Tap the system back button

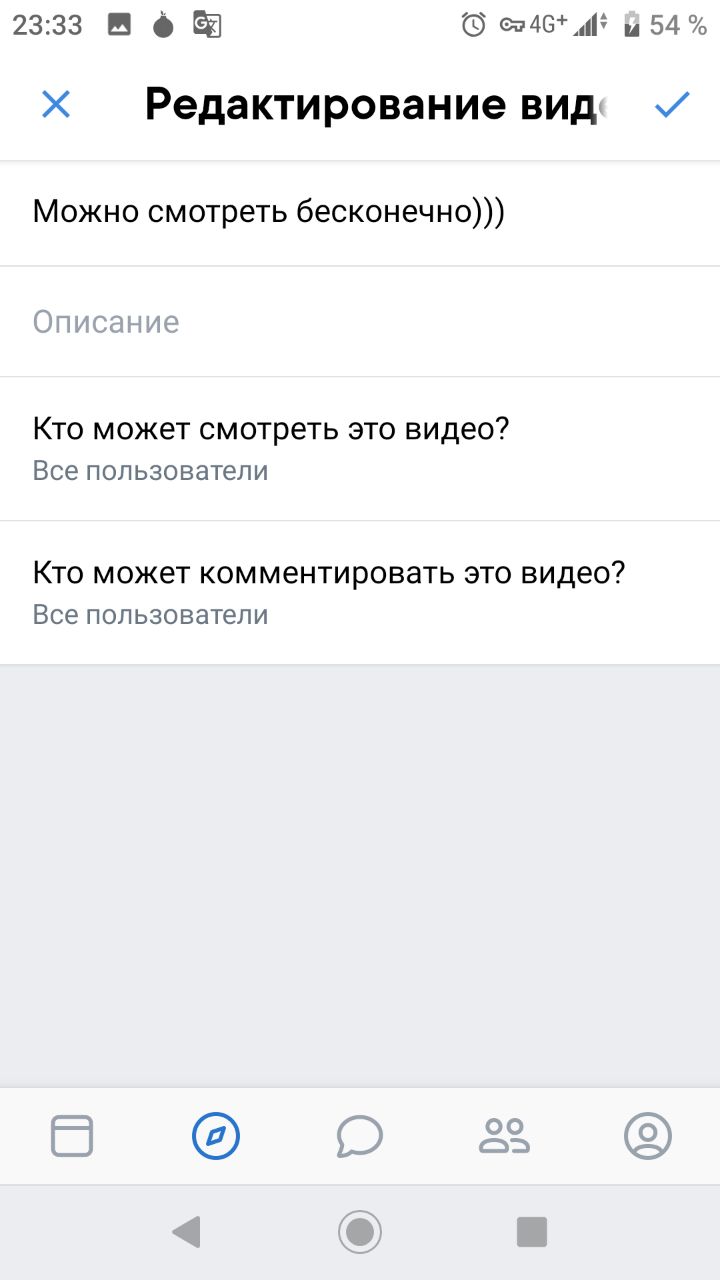click(186, 1232)
